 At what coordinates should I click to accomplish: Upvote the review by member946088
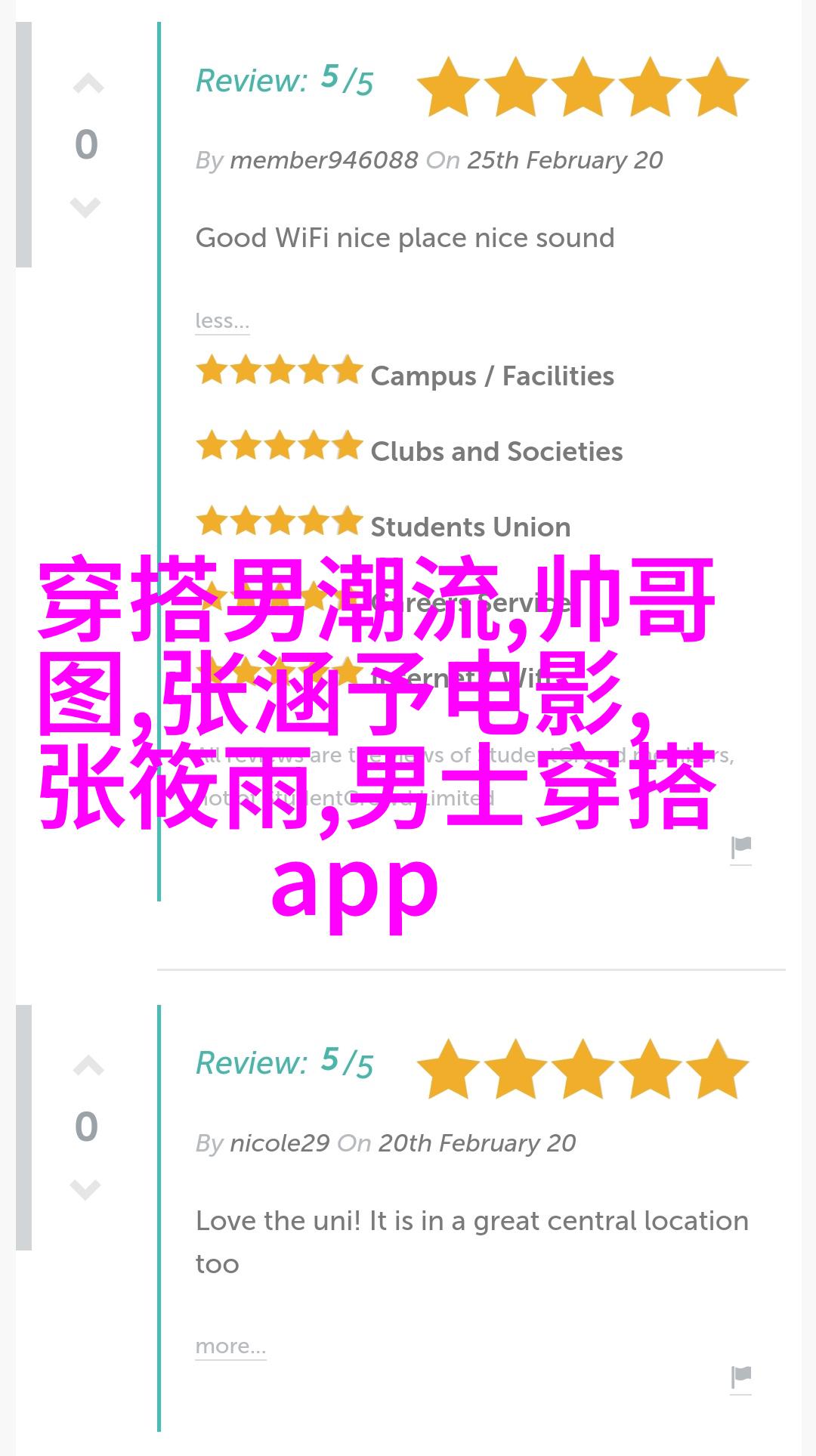pyautogui.click(x=88, y=85)
